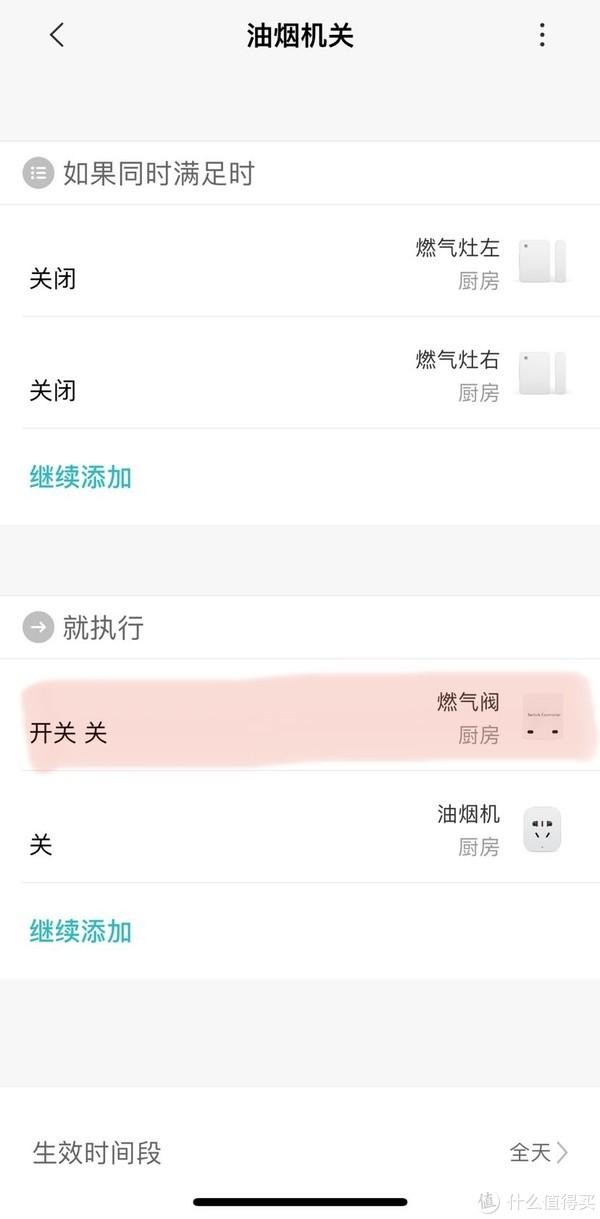Tap 继续添加 under the 就执行 section
600x1219 pixels.
pos(80,931)
